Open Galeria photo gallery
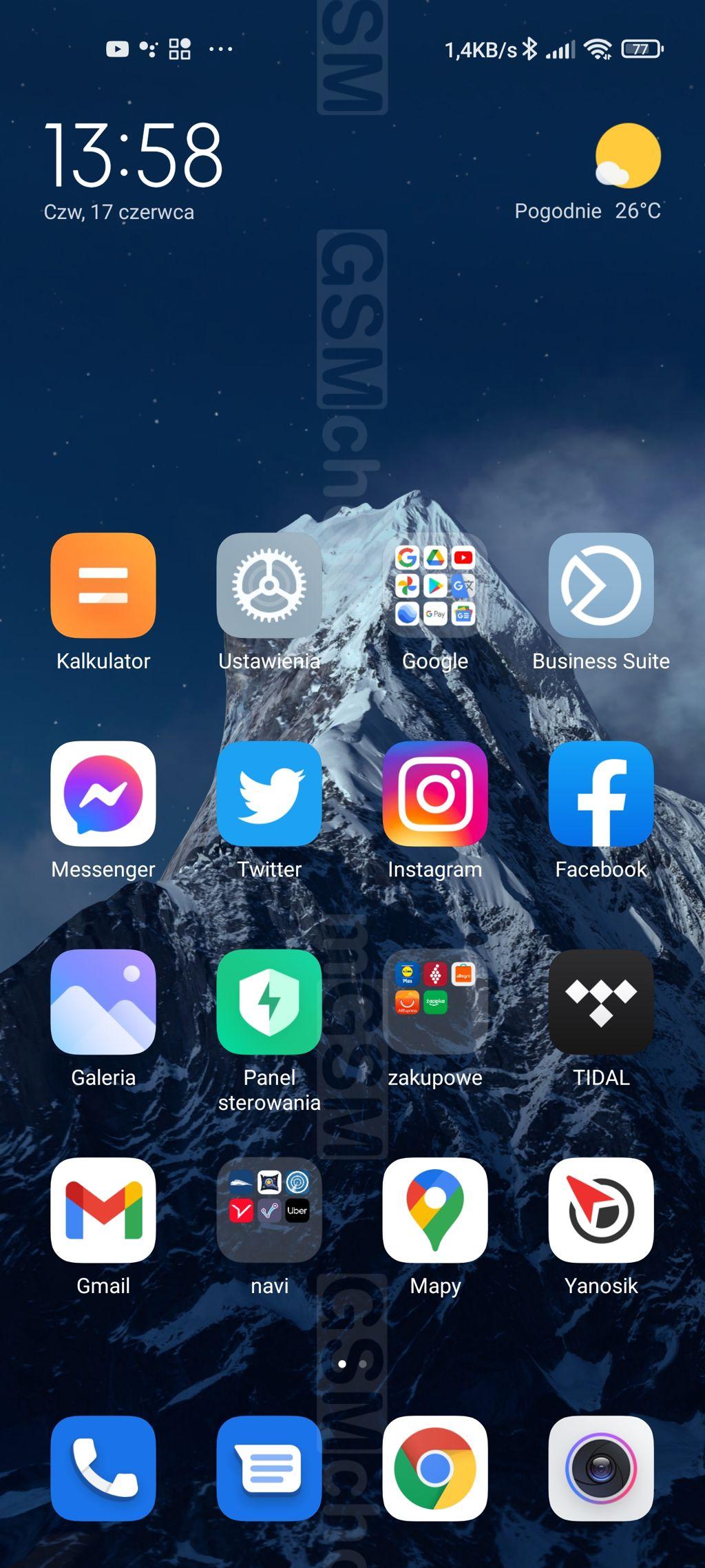The width and height of the screenshot is (705, 1568). click(x=103, y=1002)
